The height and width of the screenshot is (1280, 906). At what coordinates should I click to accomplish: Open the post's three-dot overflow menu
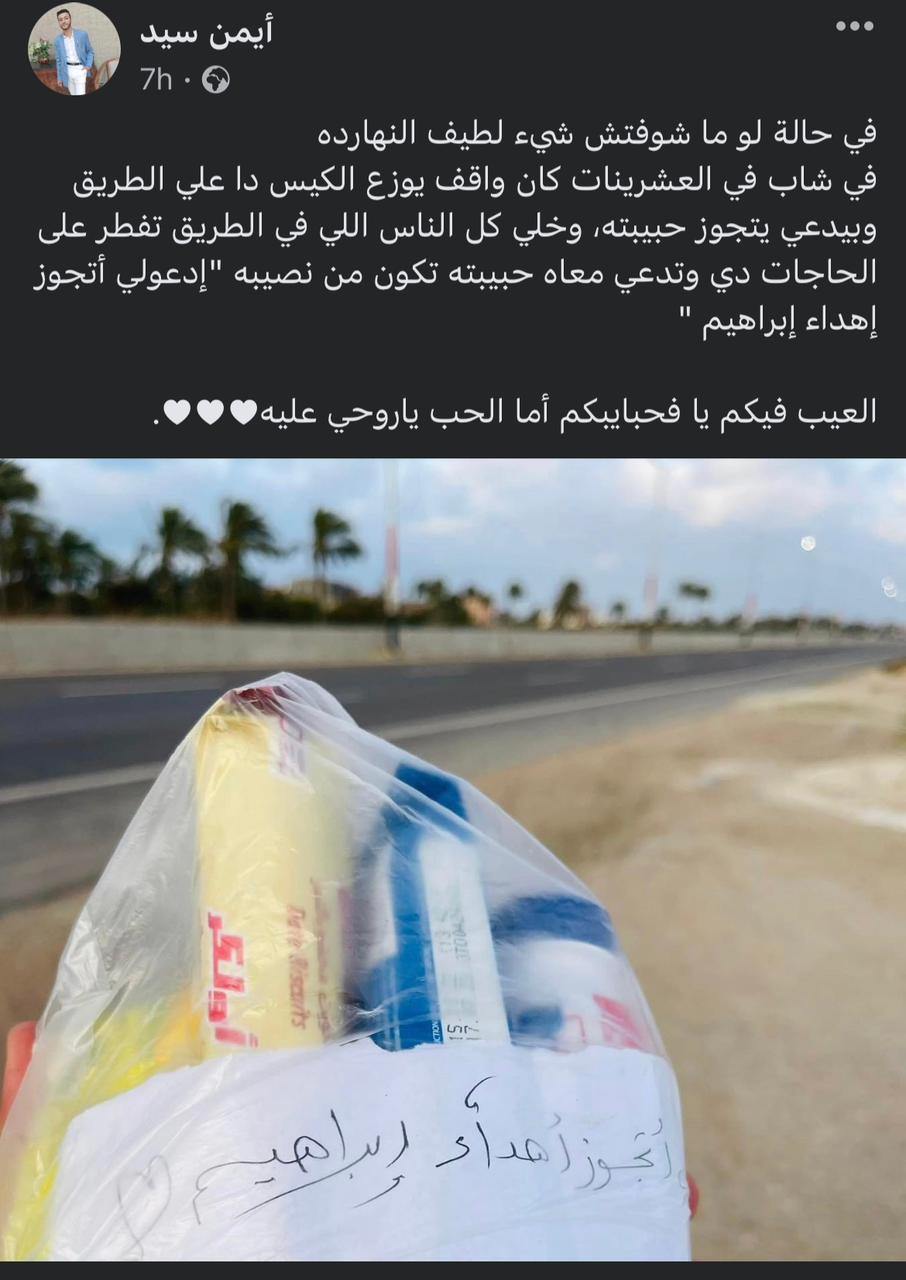click(854, 27)
